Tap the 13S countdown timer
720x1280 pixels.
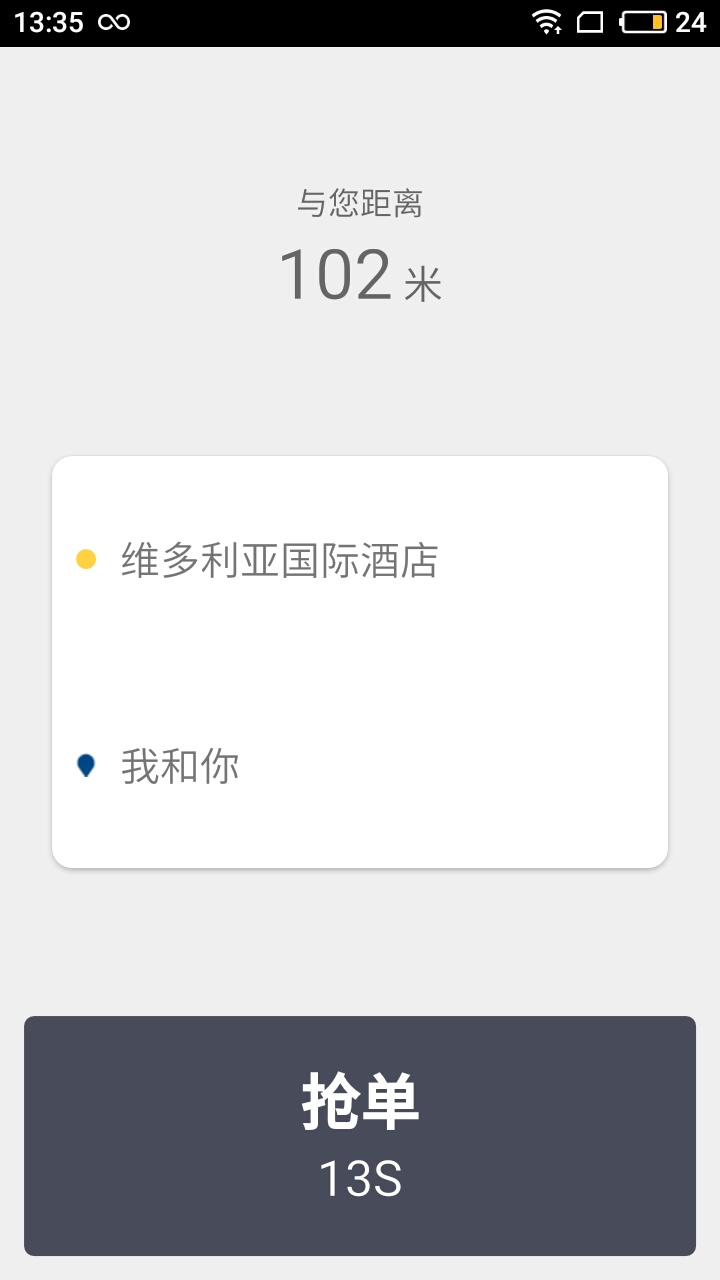pos(360,1178)
